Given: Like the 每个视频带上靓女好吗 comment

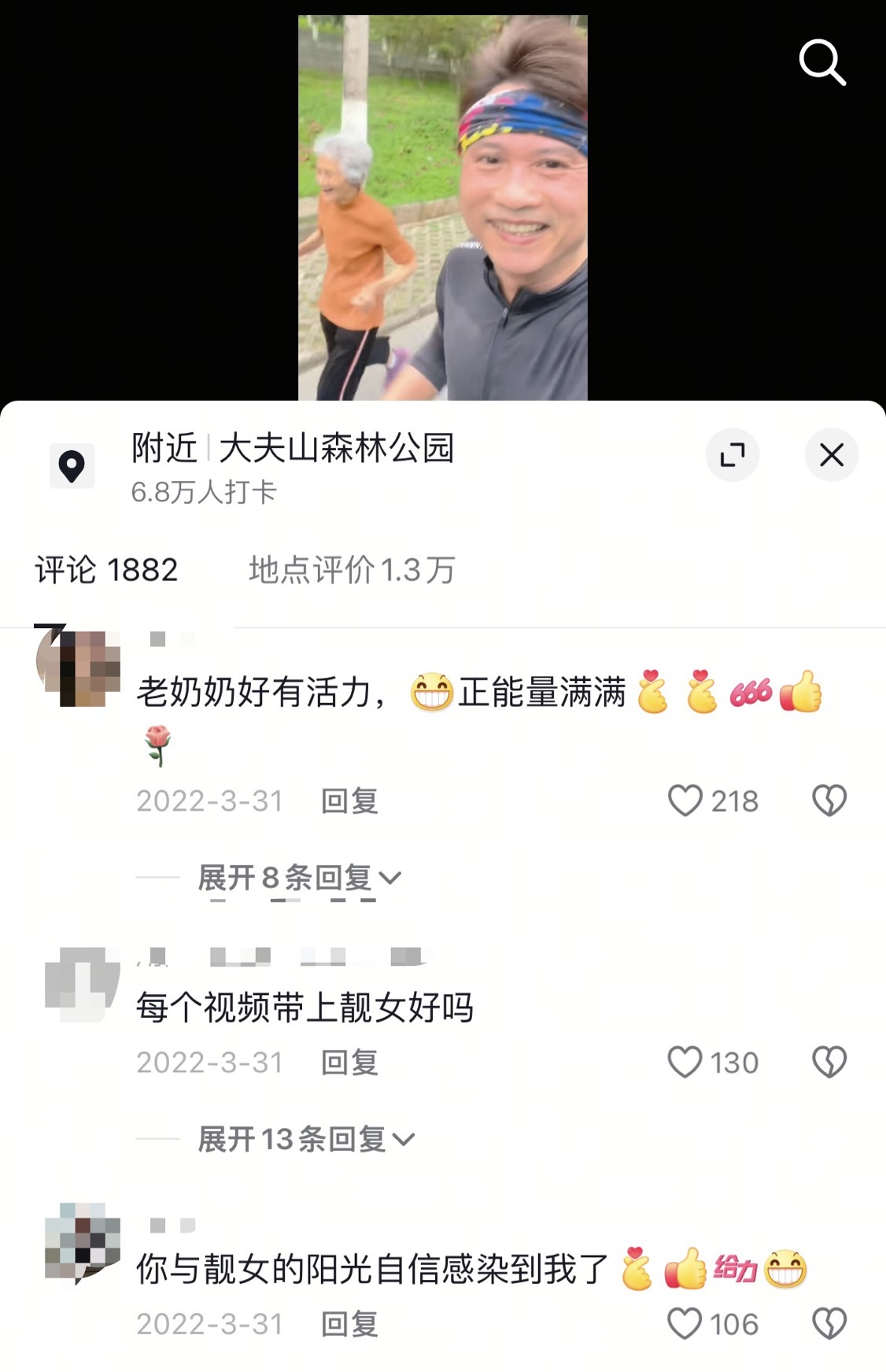Looking at the screenshot, I should coord(685,1063).
